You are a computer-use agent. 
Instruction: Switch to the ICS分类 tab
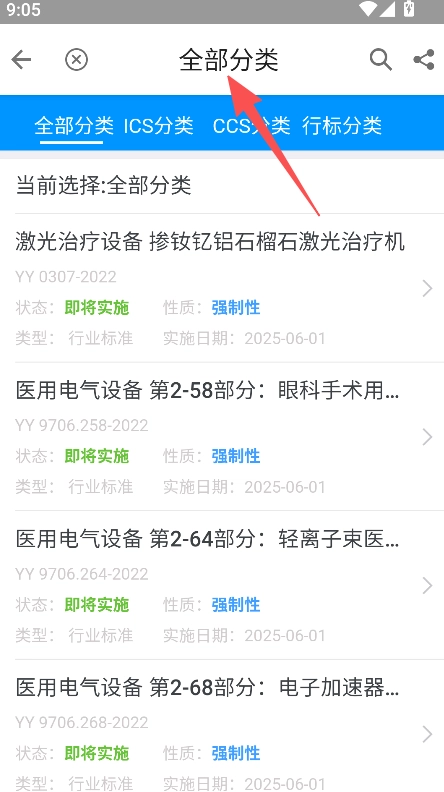point(158,125)
